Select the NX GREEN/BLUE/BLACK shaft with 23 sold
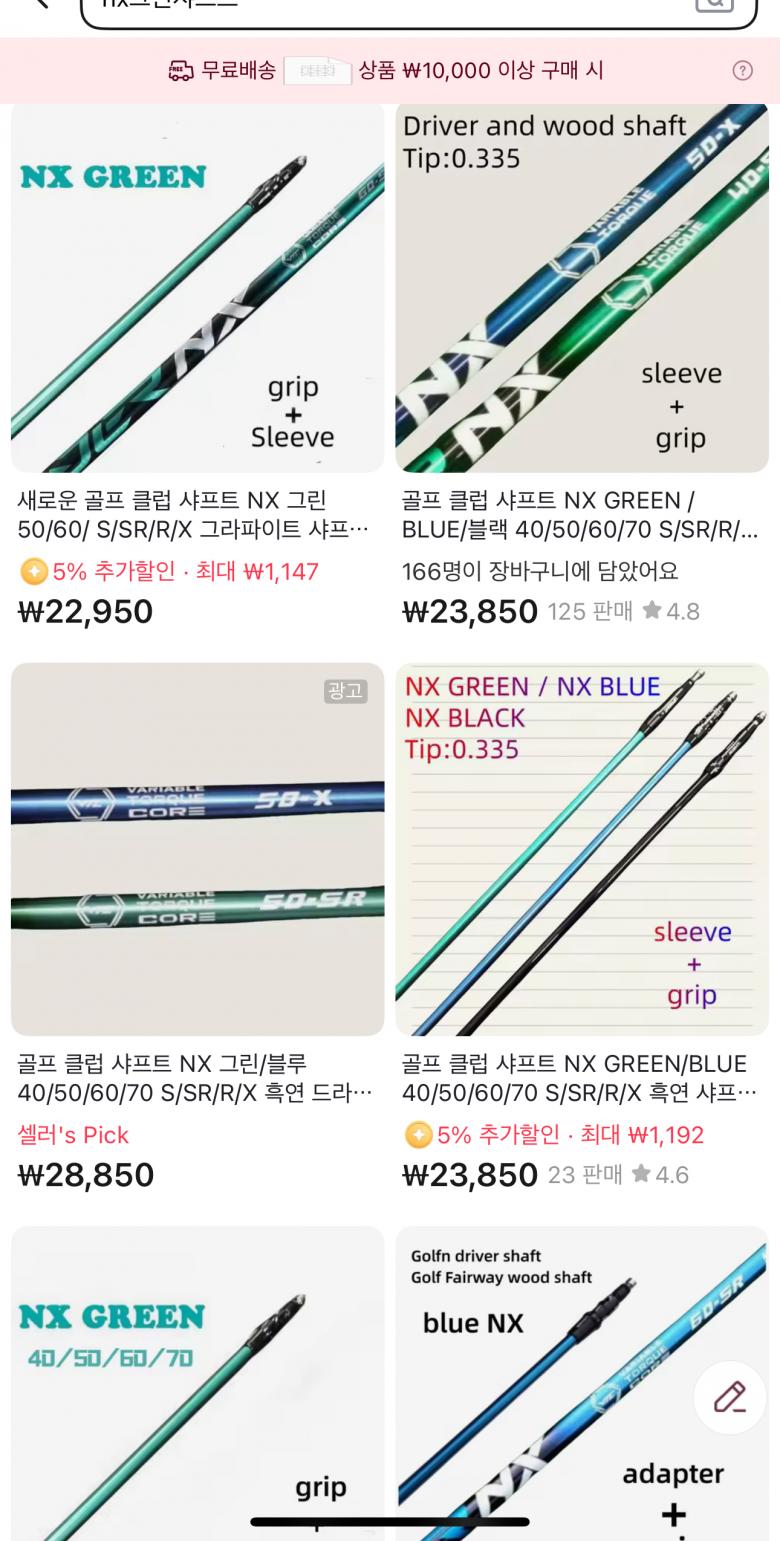This screenshot has width=780, height=1541. point(581,850)
